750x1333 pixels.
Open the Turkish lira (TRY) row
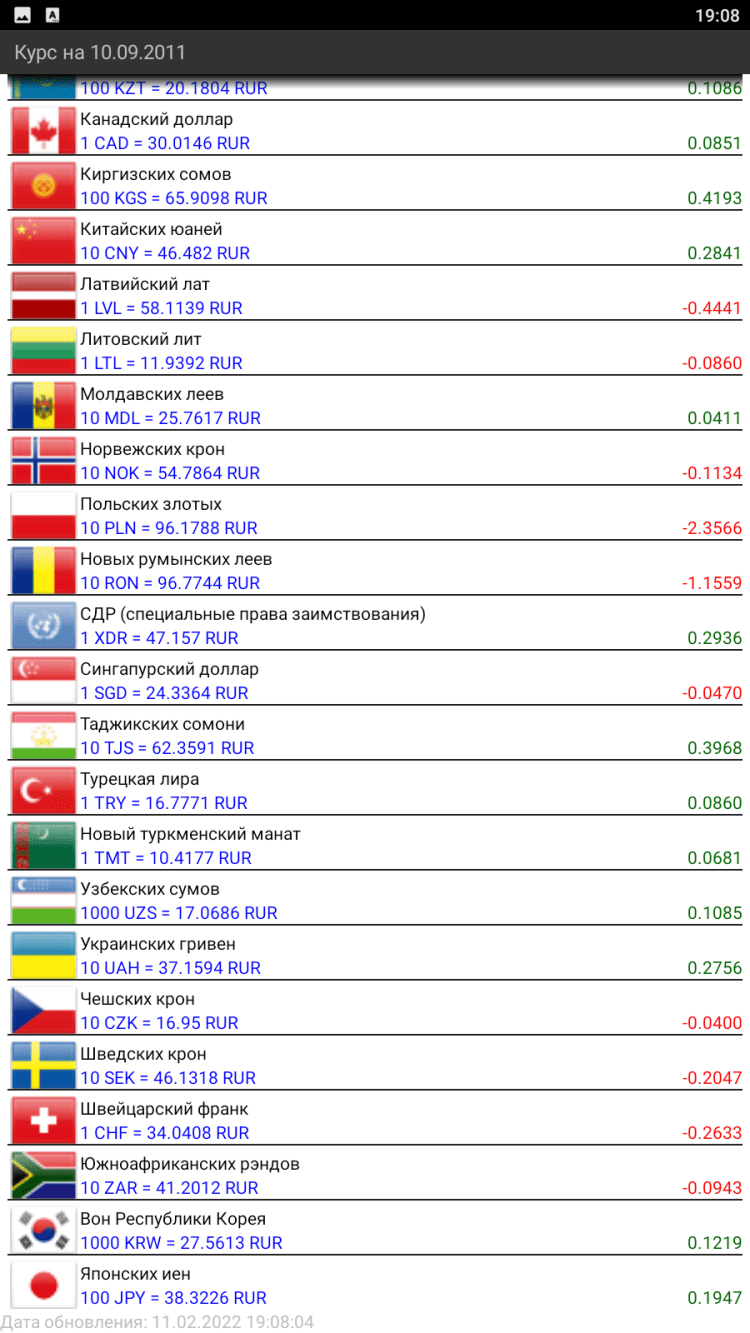pos(375,791)
